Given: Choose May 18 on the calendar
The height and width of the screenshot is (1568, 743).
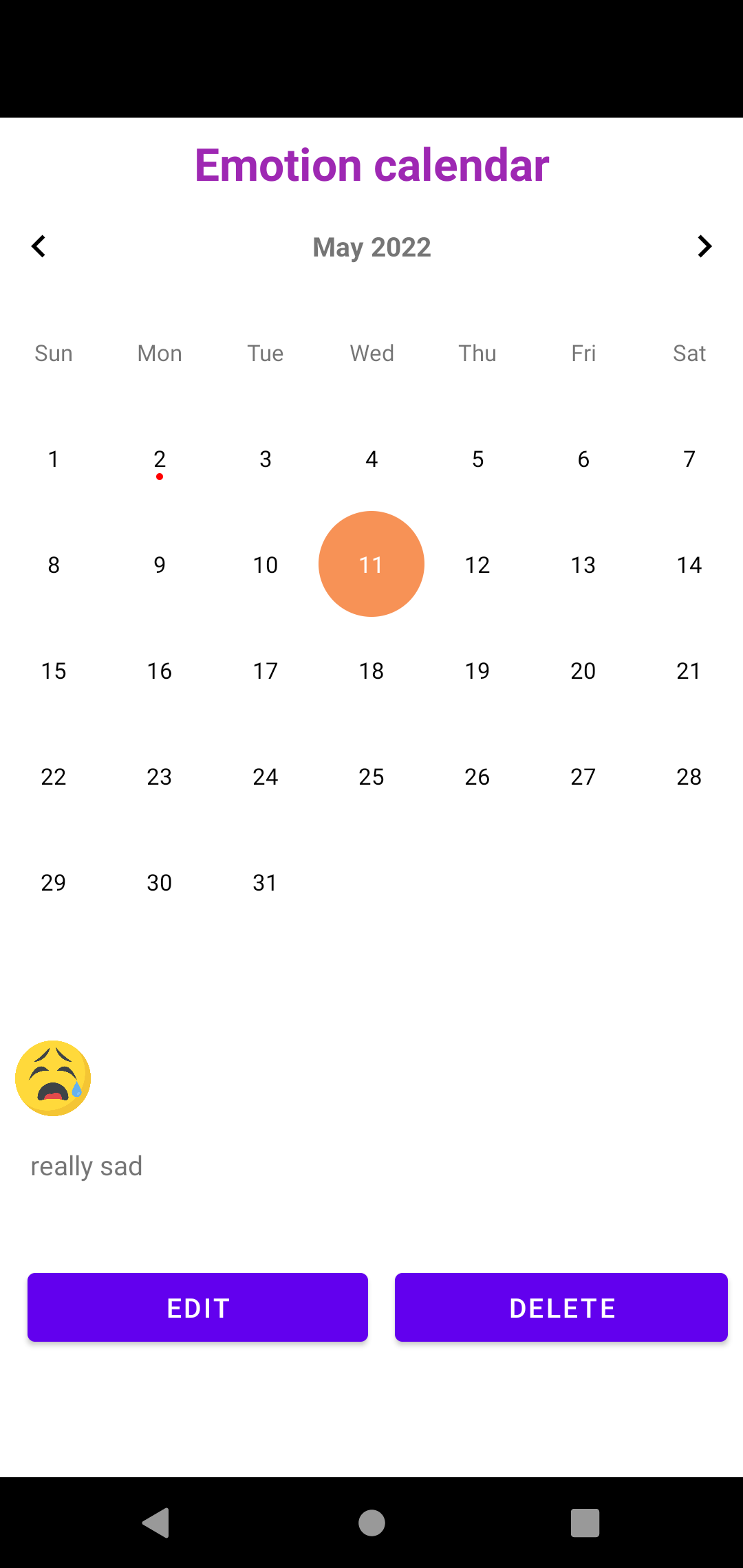Looking at the screenshot, I should pos(371,671).
